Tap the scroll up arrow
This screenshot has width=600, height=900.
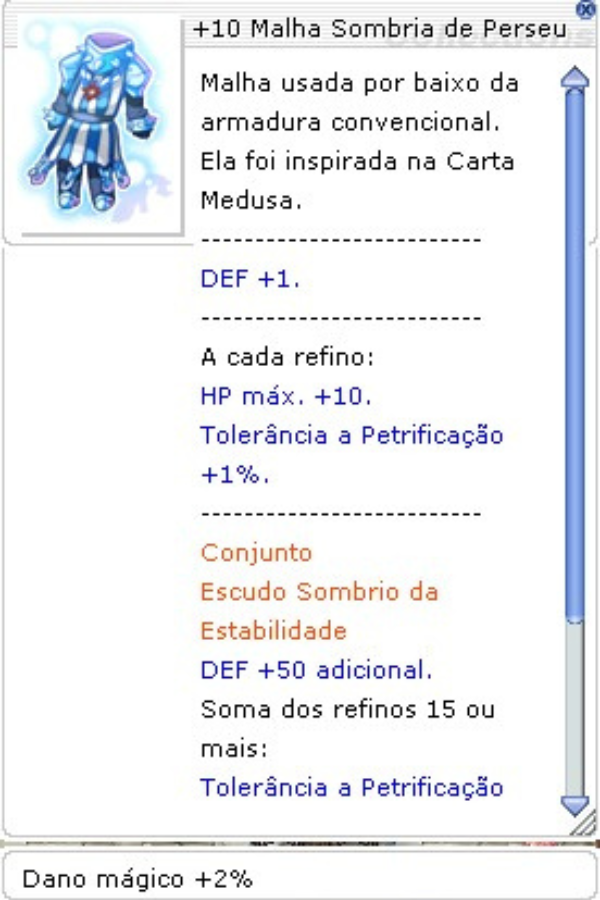574,77
